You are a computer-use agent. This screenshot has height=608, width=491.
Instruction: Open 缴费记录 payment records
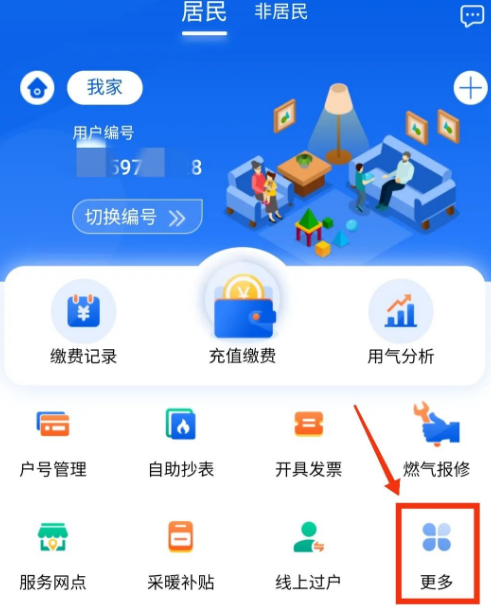point(83,322)
